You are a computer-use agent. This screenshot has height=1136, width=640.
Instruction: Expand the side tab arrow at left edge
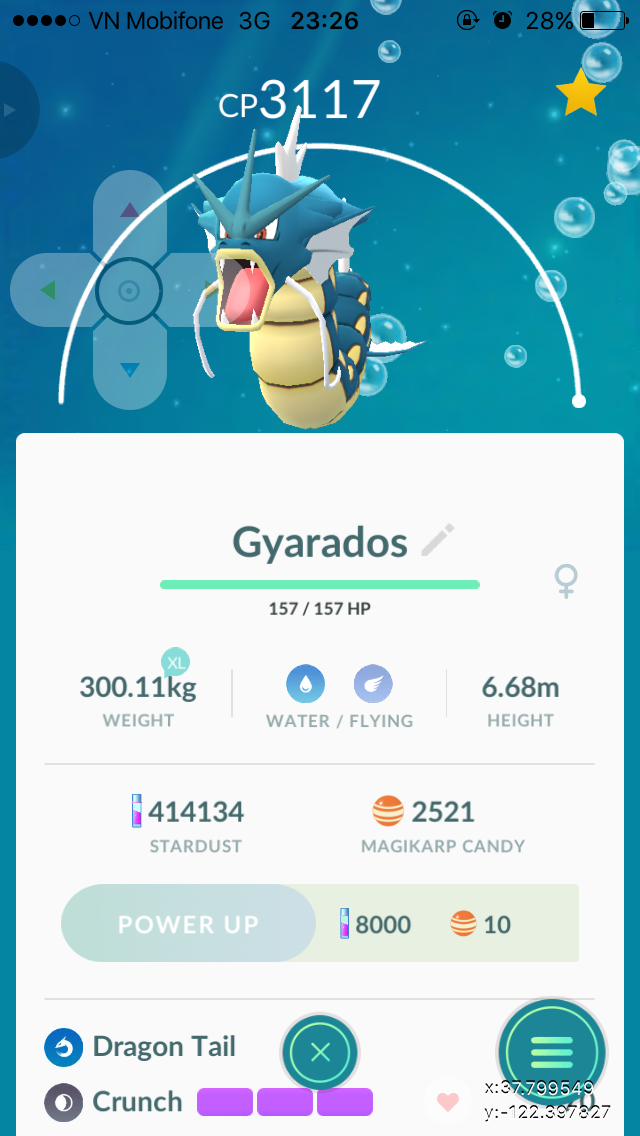pyautogui.click(x=10, y=110)
